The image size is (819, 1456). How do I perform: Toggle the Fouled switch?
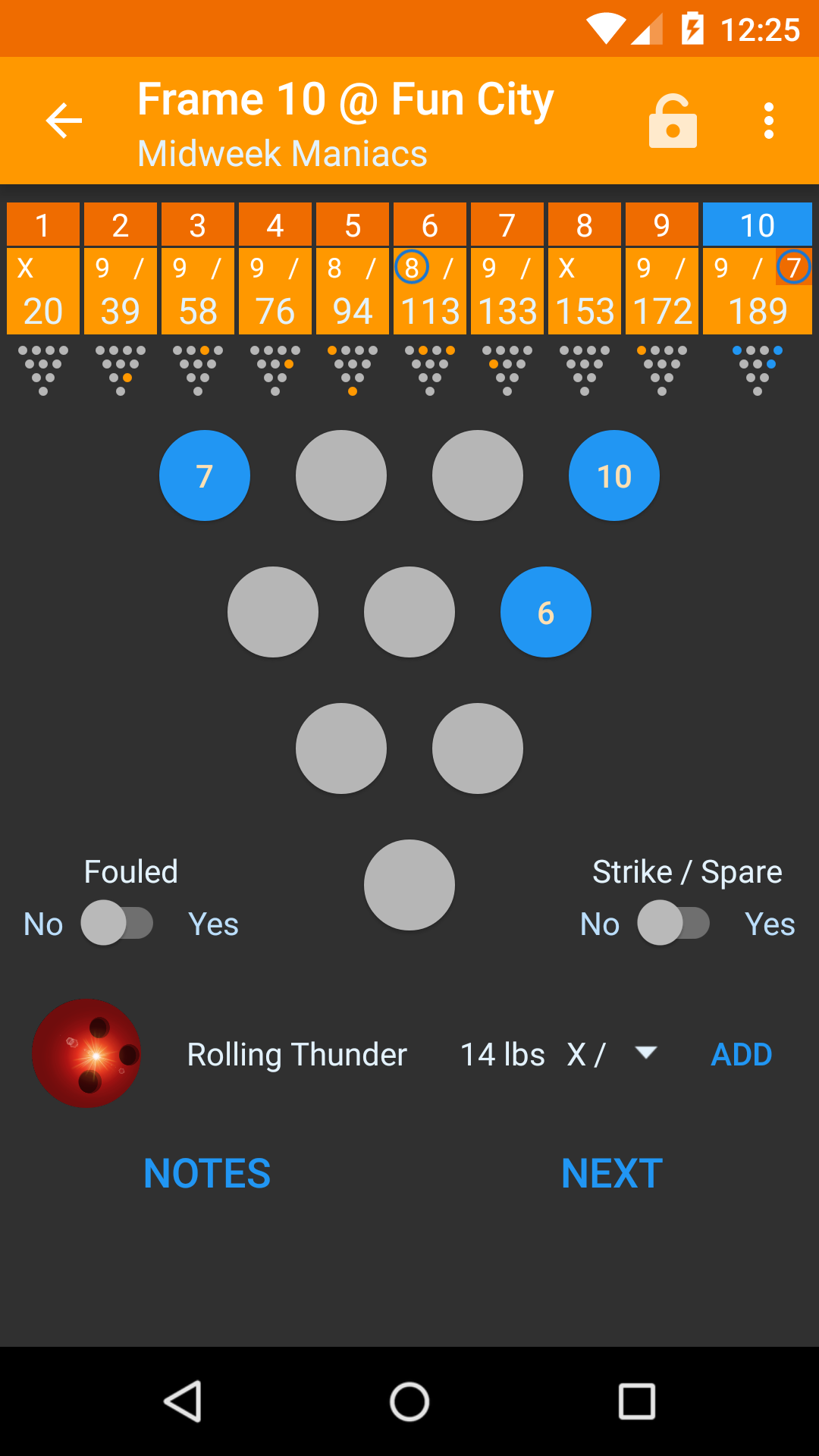118,923
